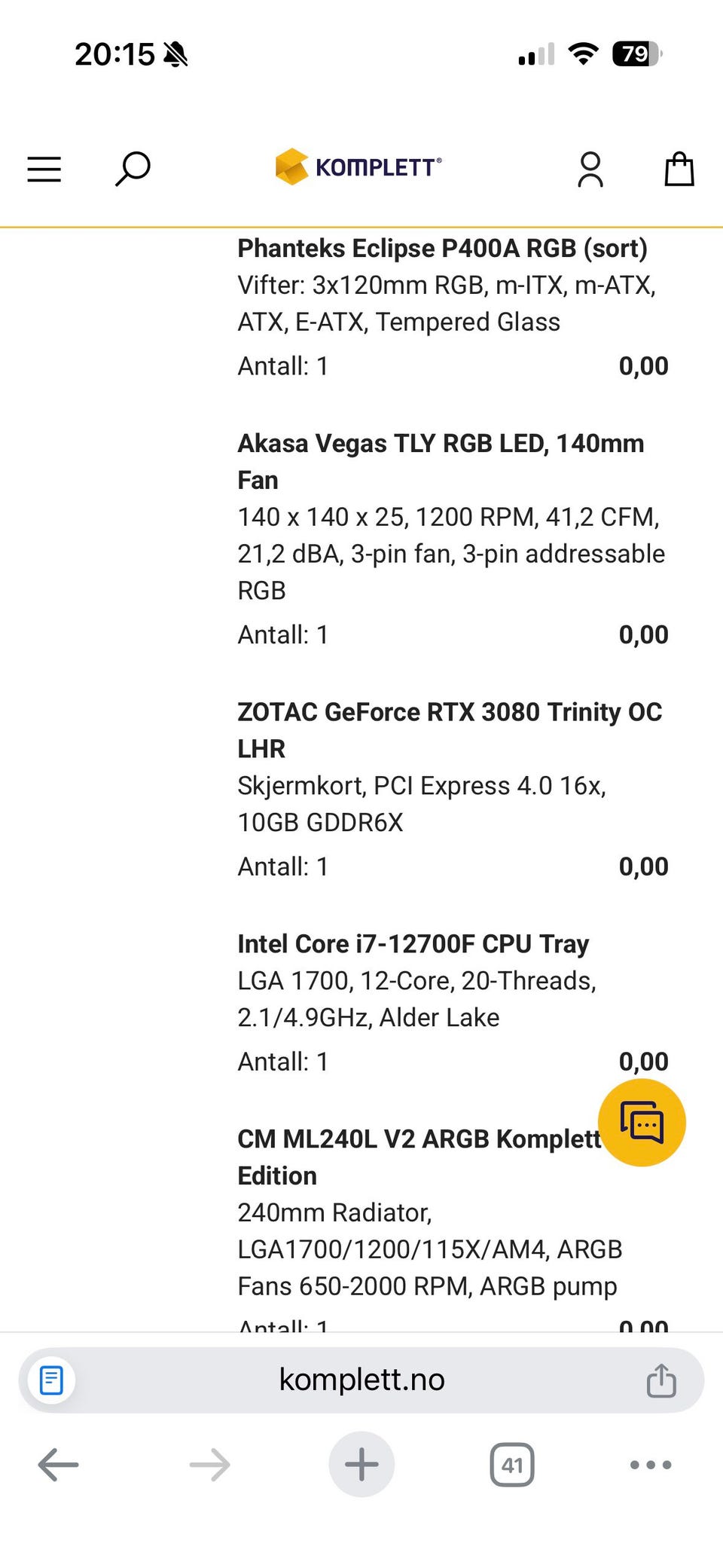Open the search icon
This screenshot has width=723, height=1568.
pos(133,169)
